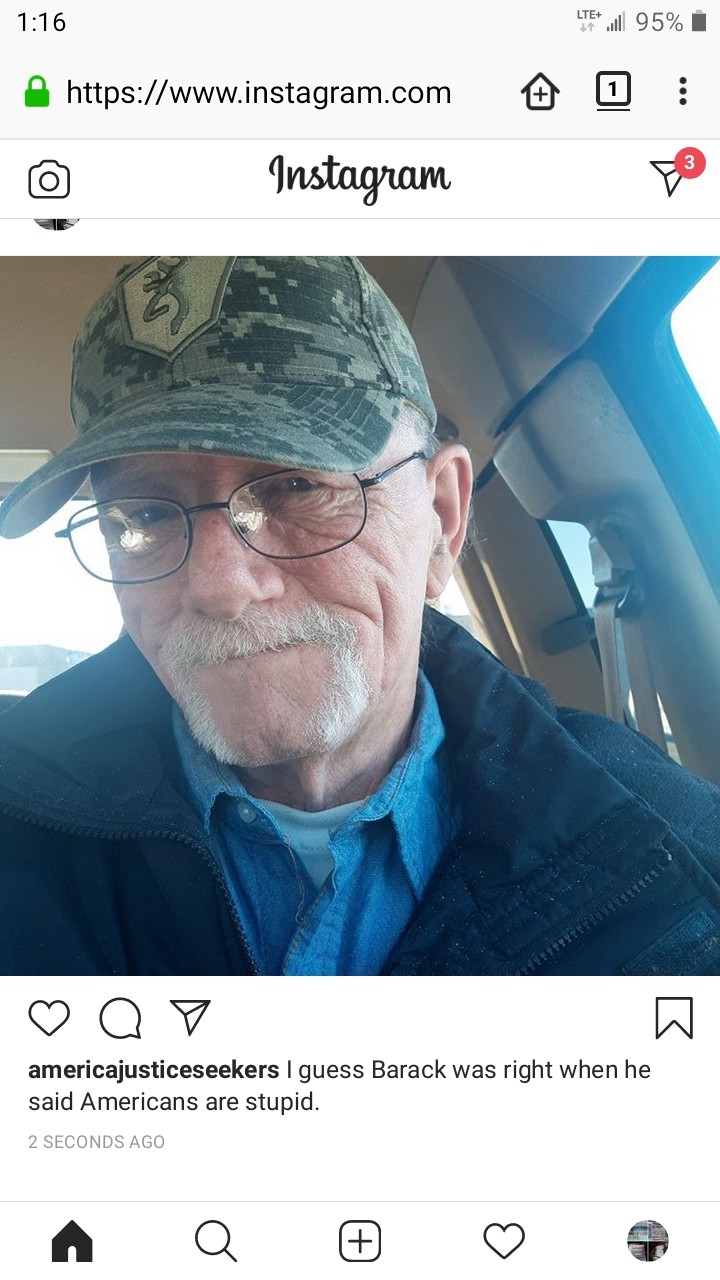Open americajusticeseekers profile from caption
The width and height of the screenshot is (720, 1280).
click(x=153, y=1070)
